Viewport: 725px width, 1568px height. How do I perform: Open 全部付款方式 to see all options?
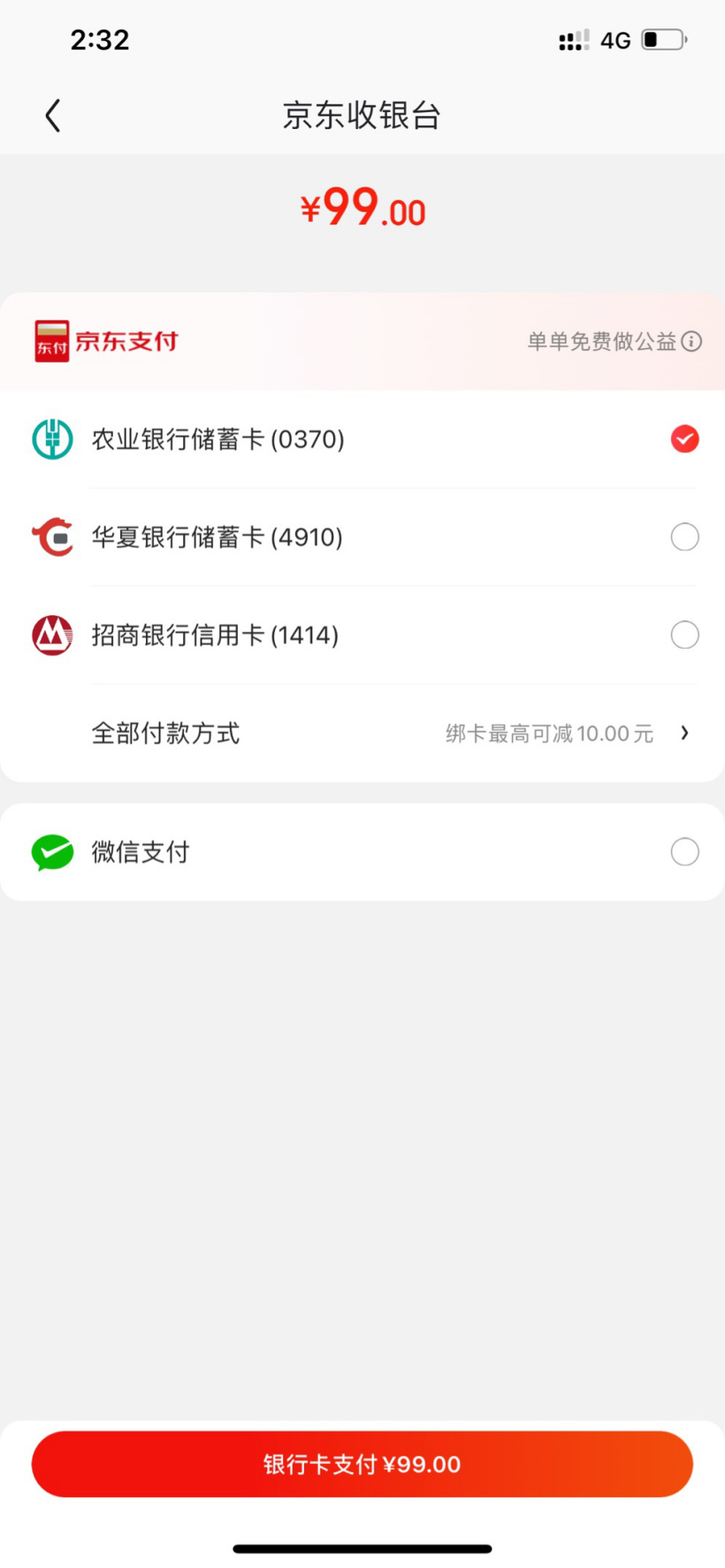coord(362,733)
